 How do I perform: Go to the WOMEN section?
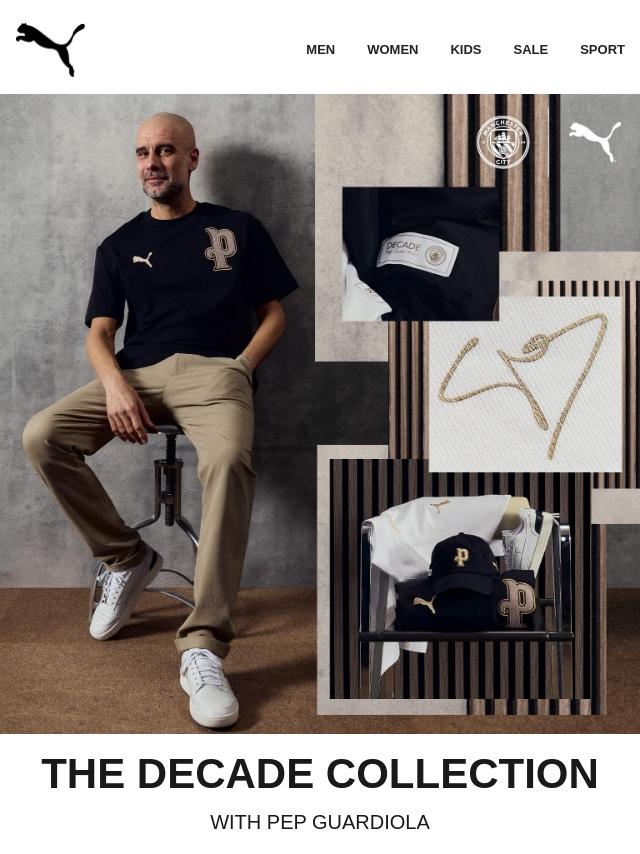(392, 49)
